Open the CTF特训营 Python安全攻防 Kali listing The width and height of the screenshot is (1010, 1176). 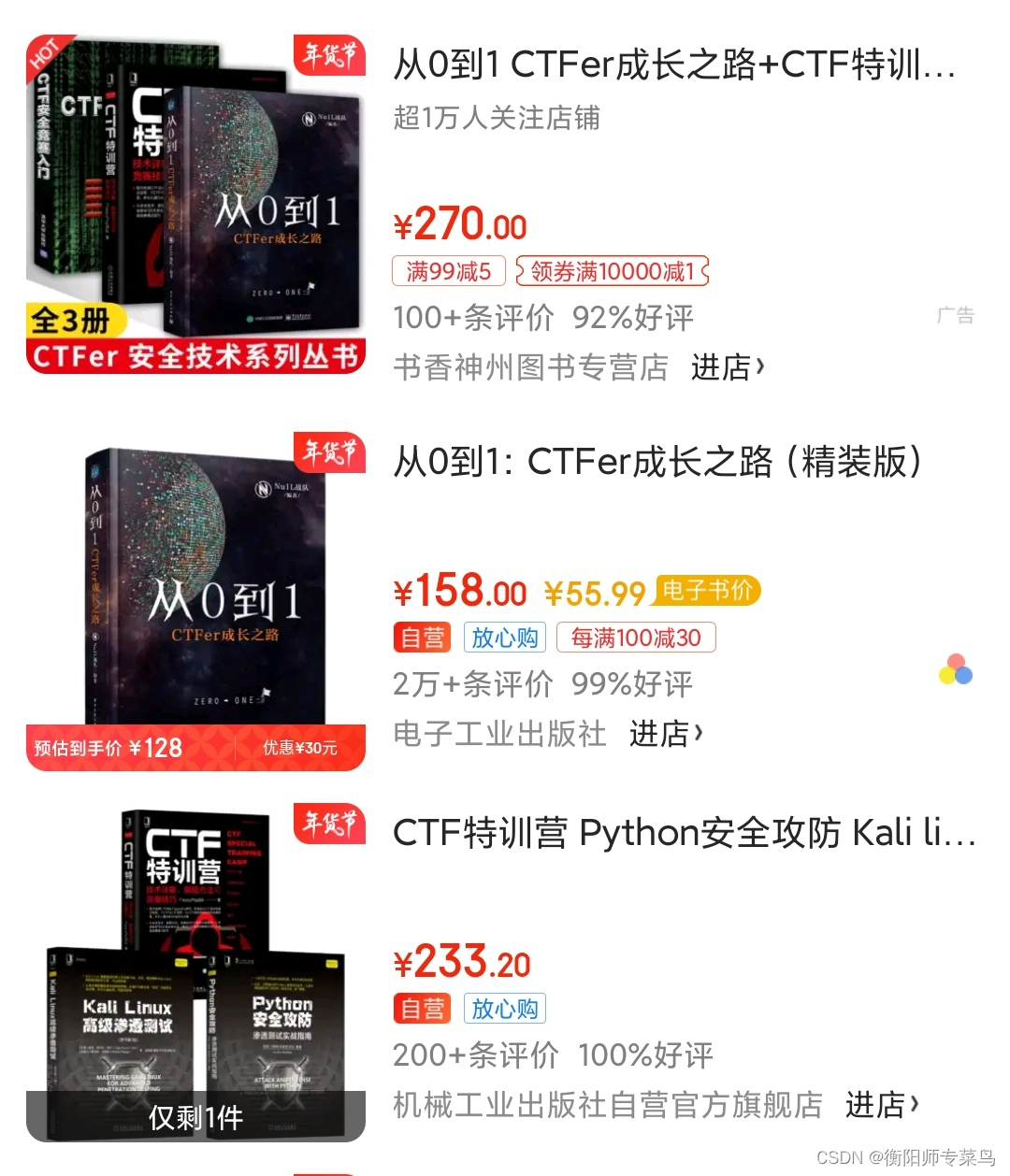point(683,832)
